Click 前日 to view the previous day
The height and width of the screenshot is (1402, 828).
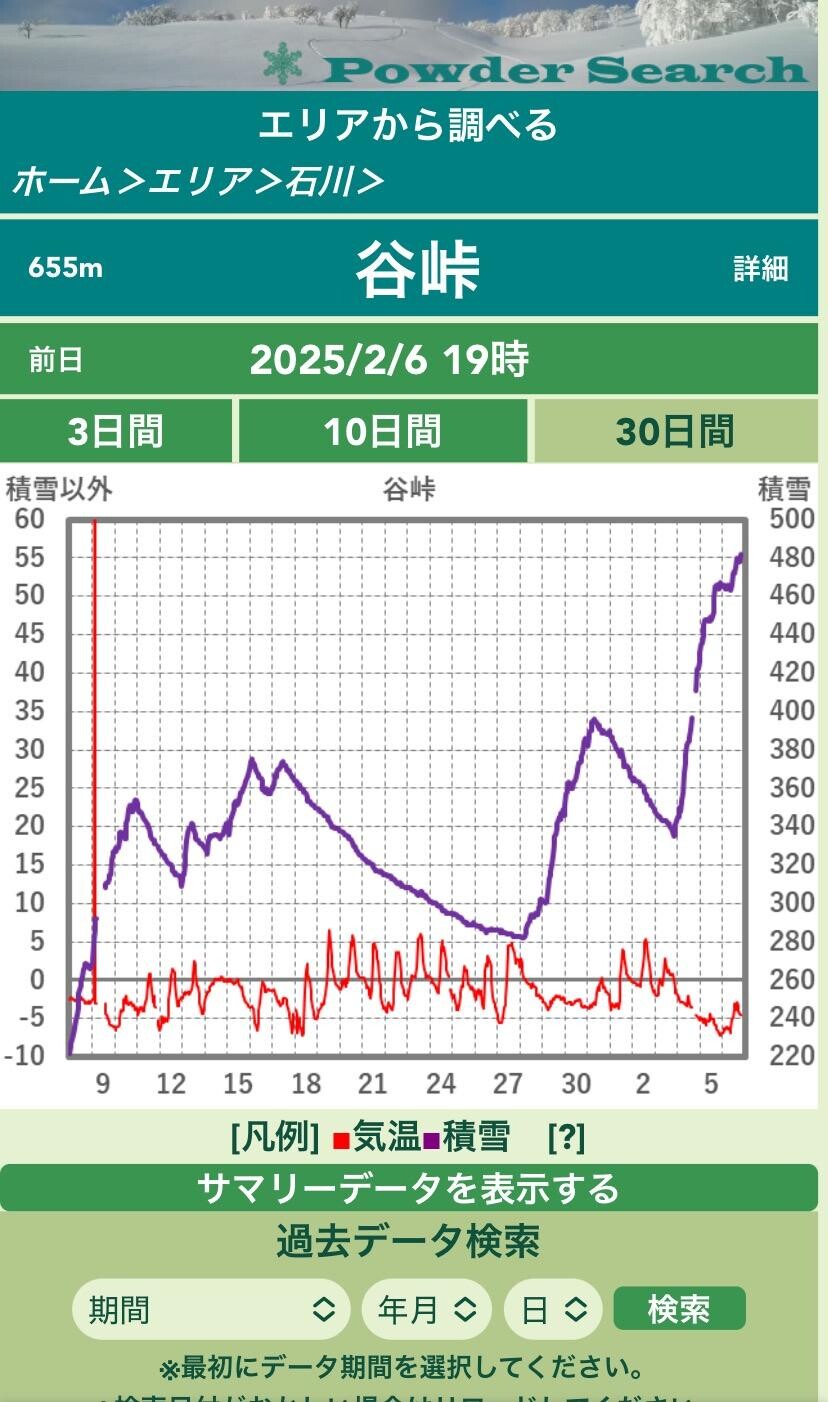tap(58, 358)
